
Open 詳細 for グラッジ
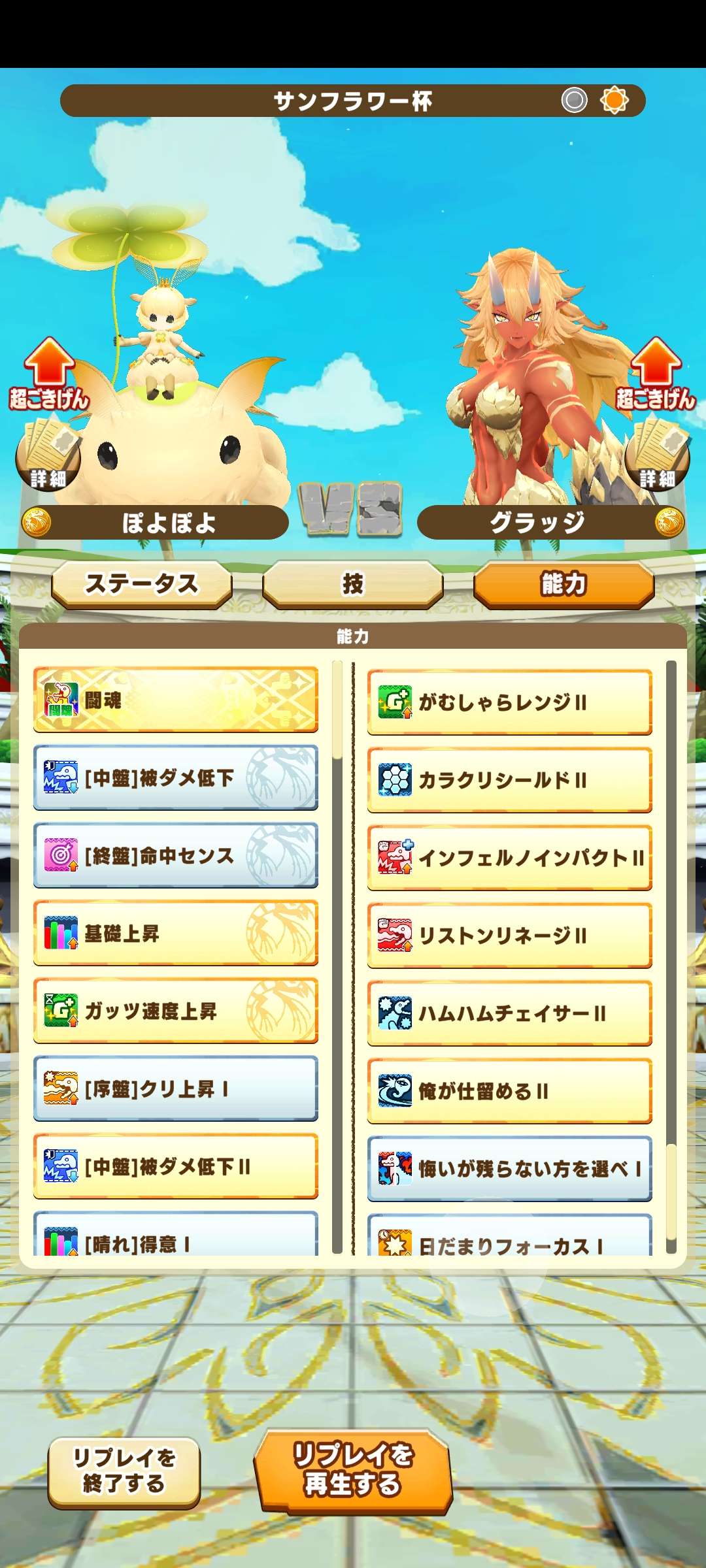click(657, 457)
